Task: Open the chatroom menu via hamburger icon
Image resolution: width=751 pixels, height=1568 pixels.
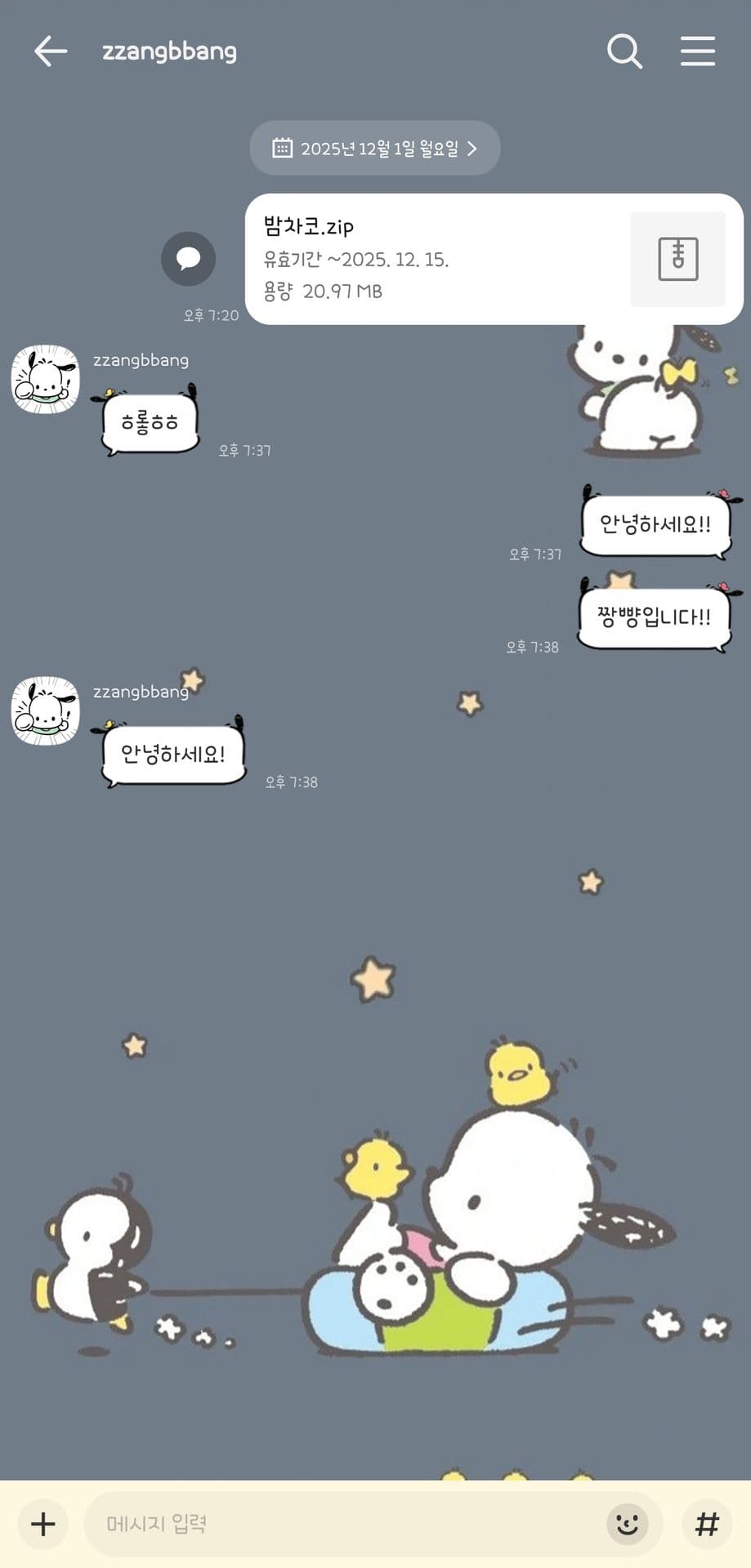Action: 697,51
